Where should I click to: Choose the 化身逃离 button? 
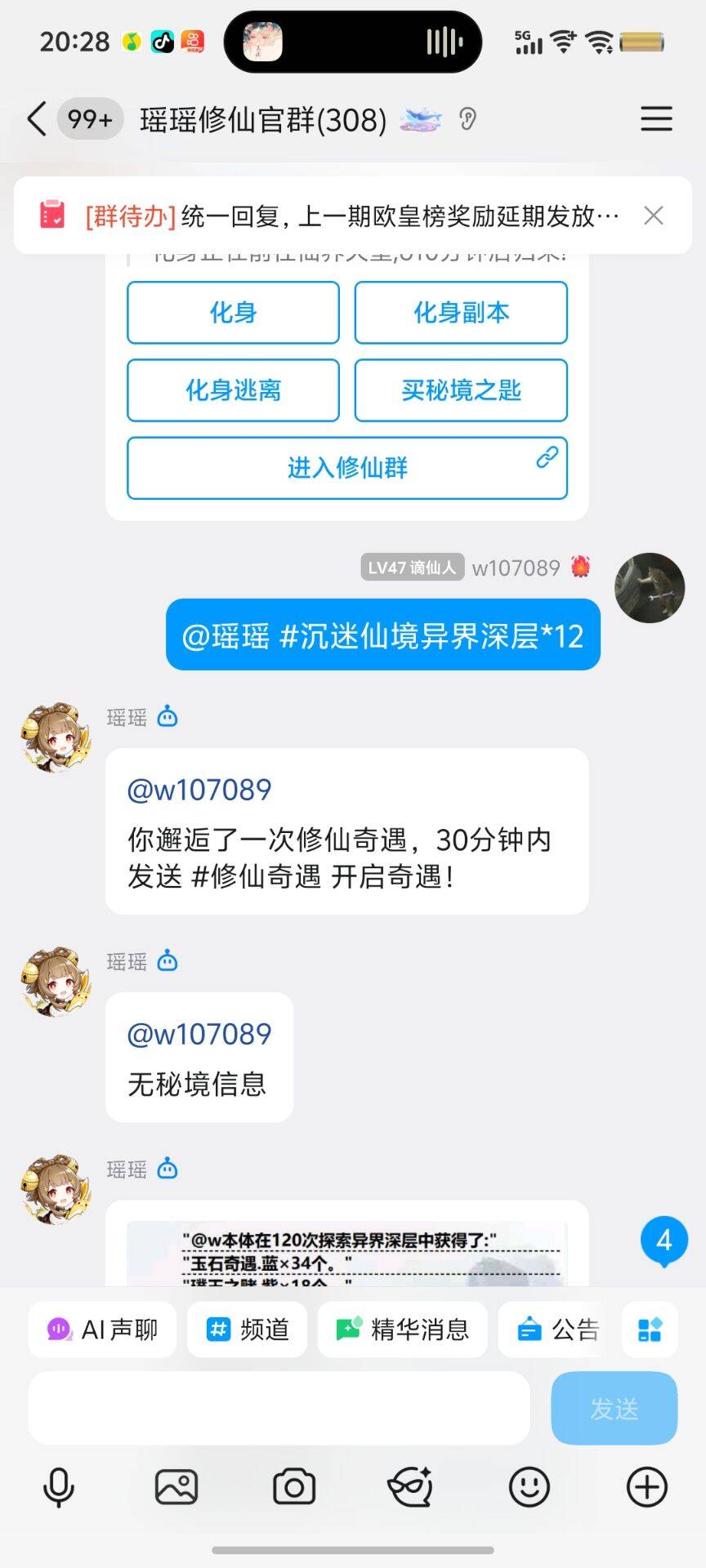pos(233,390)
